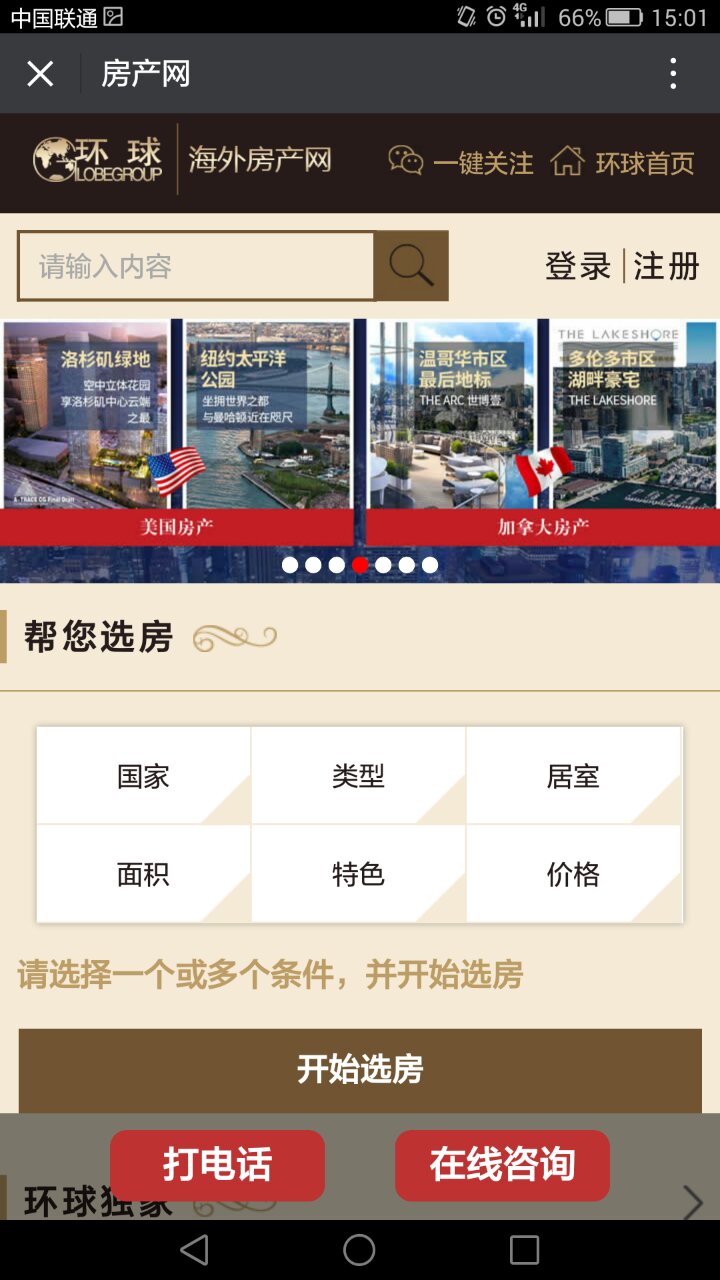Focus the 请输入内容 search field
Screen dimensions: 720x1280
point(196,266)
